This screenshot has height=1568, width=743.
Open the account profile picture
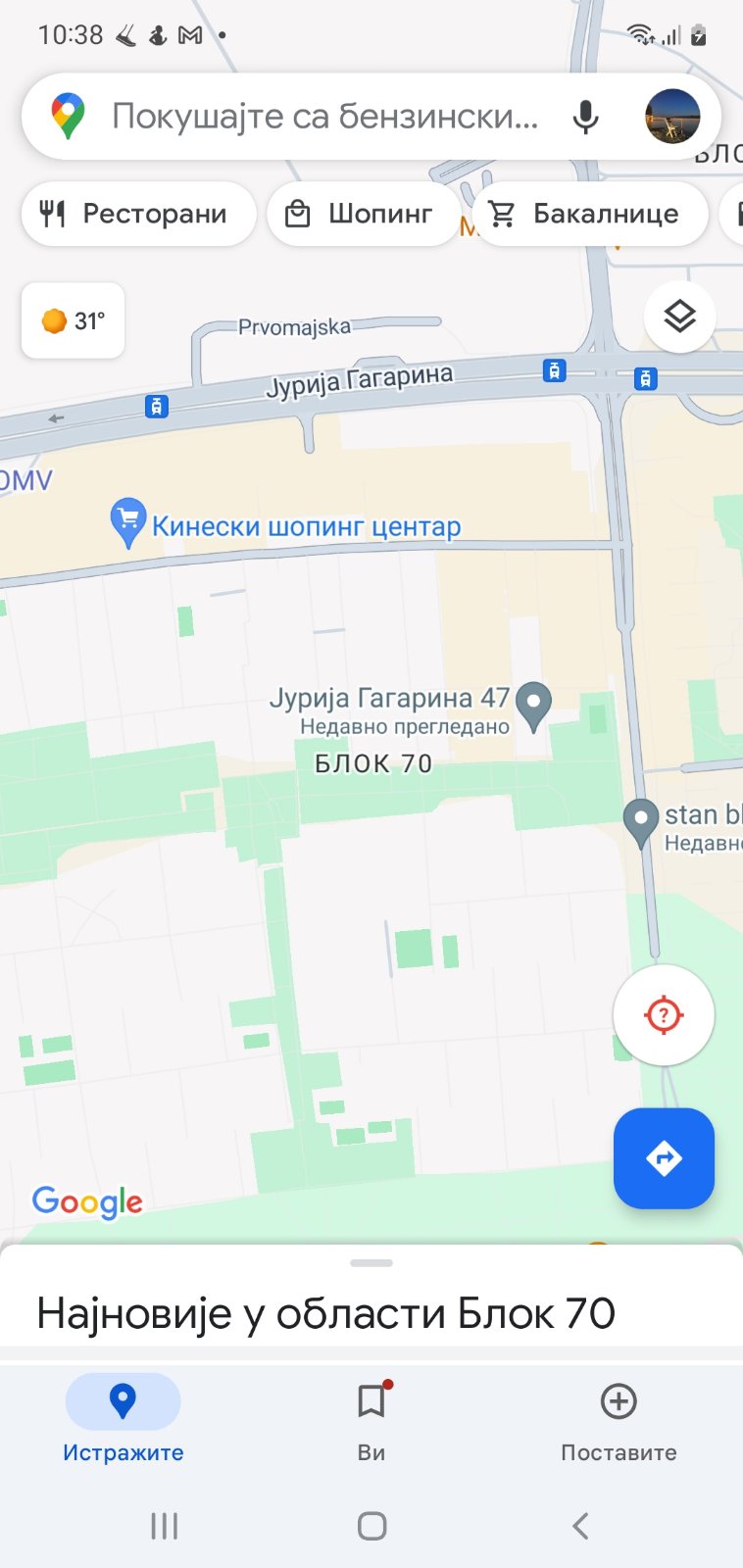pyautogui.click(x=672, y=117)
